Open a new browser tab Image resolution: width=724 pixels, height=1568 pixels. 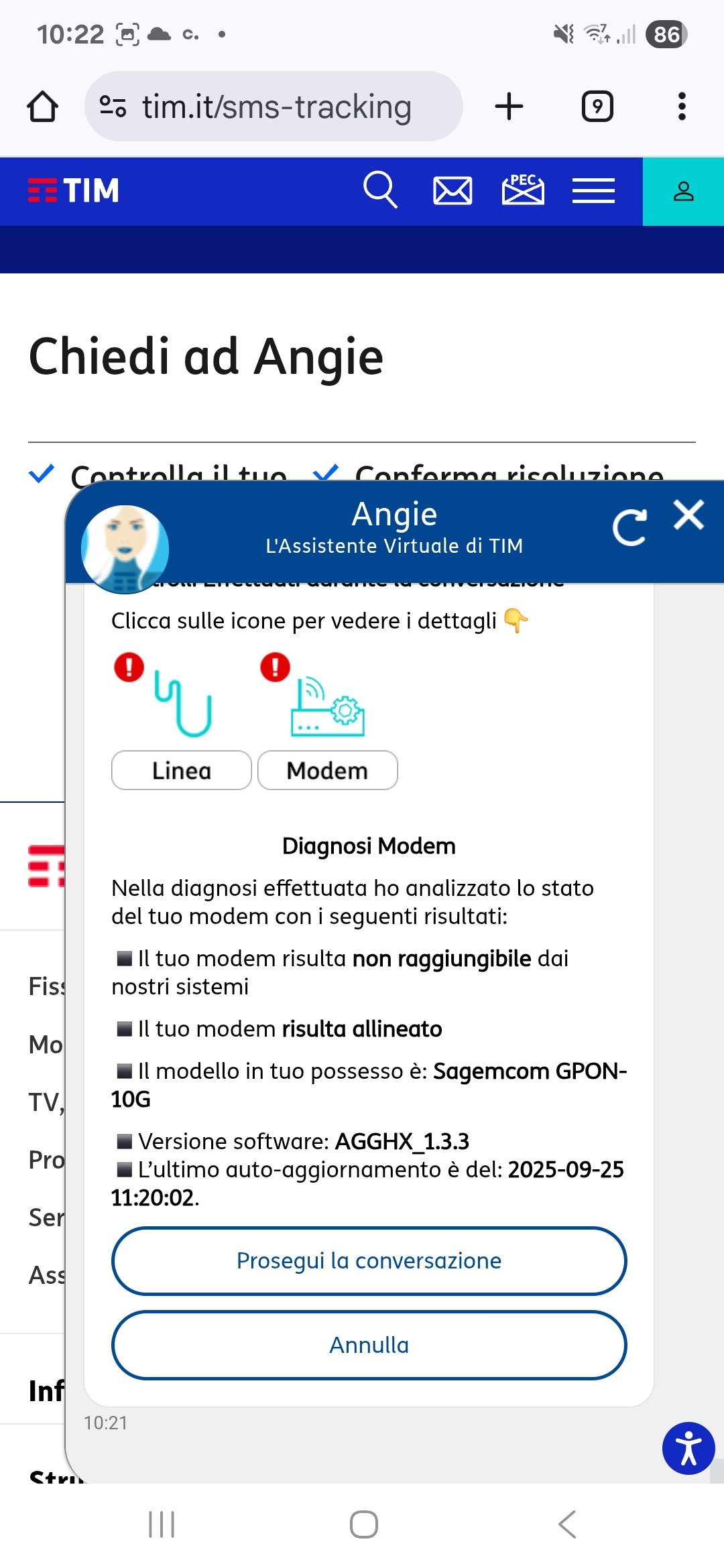509,107
